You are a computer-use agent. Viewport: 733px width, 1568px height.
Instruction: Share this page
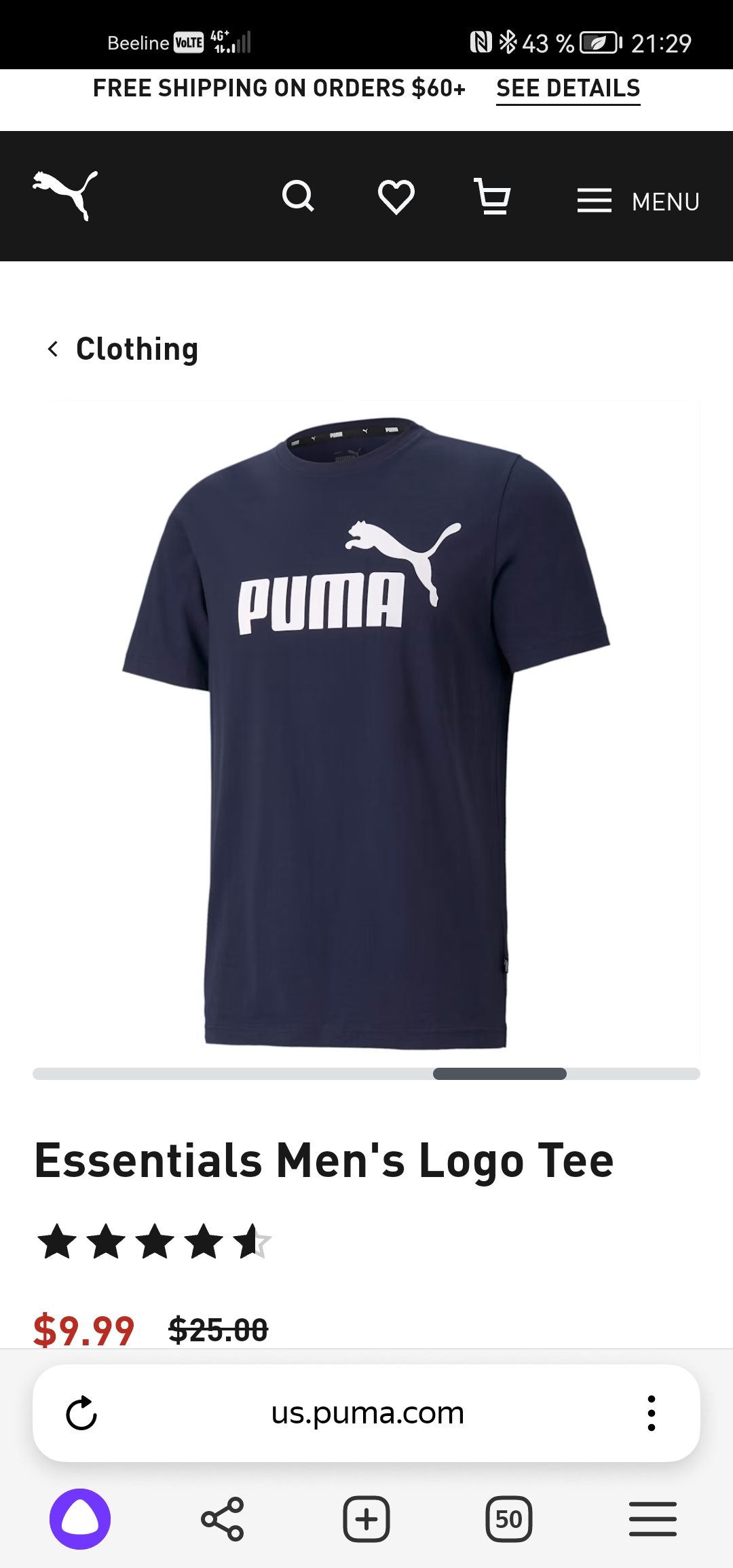pos(223,1519)
